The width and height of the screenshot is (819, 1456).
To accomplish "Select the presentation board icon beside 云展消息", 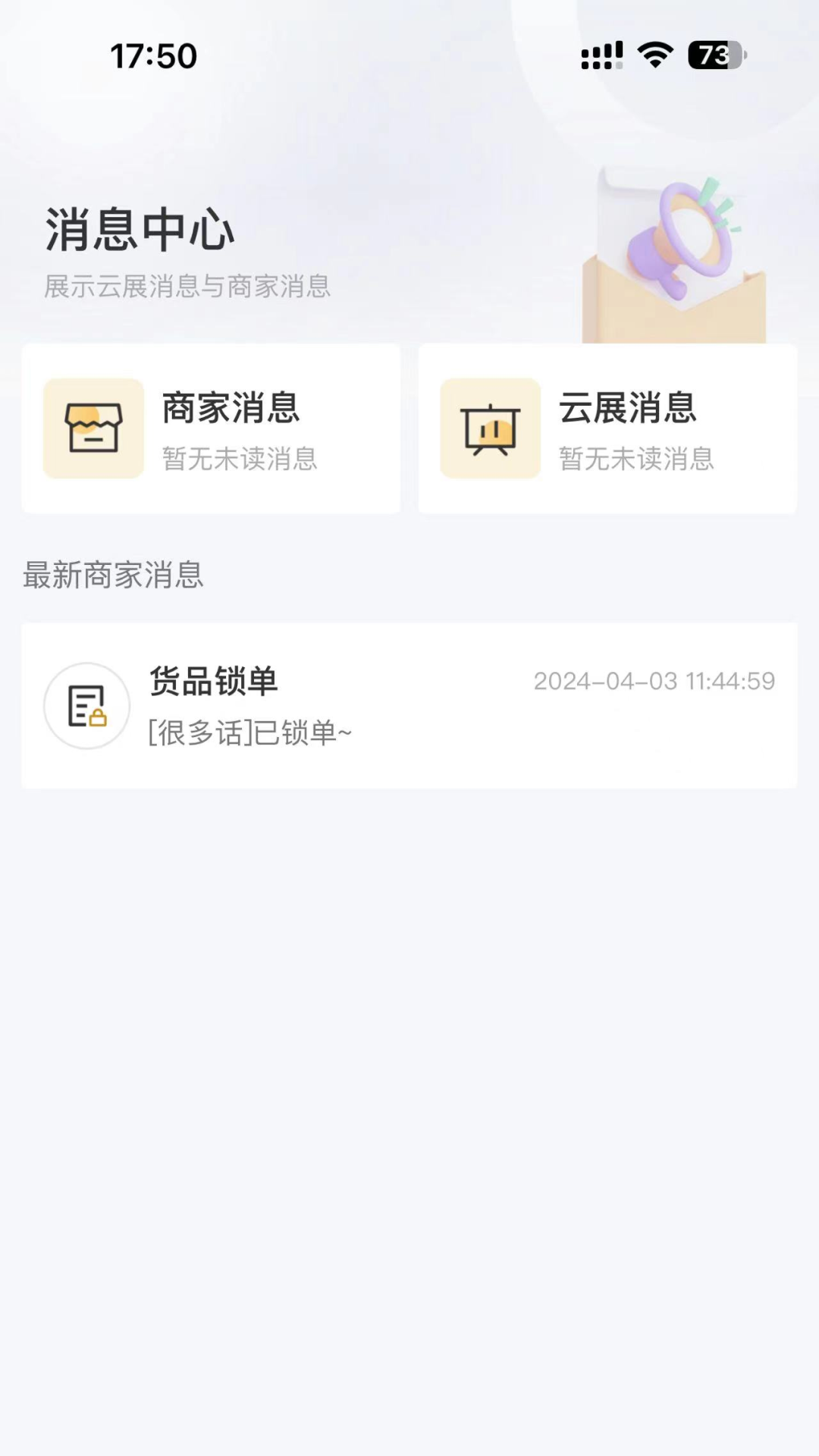I will [491, 428].
